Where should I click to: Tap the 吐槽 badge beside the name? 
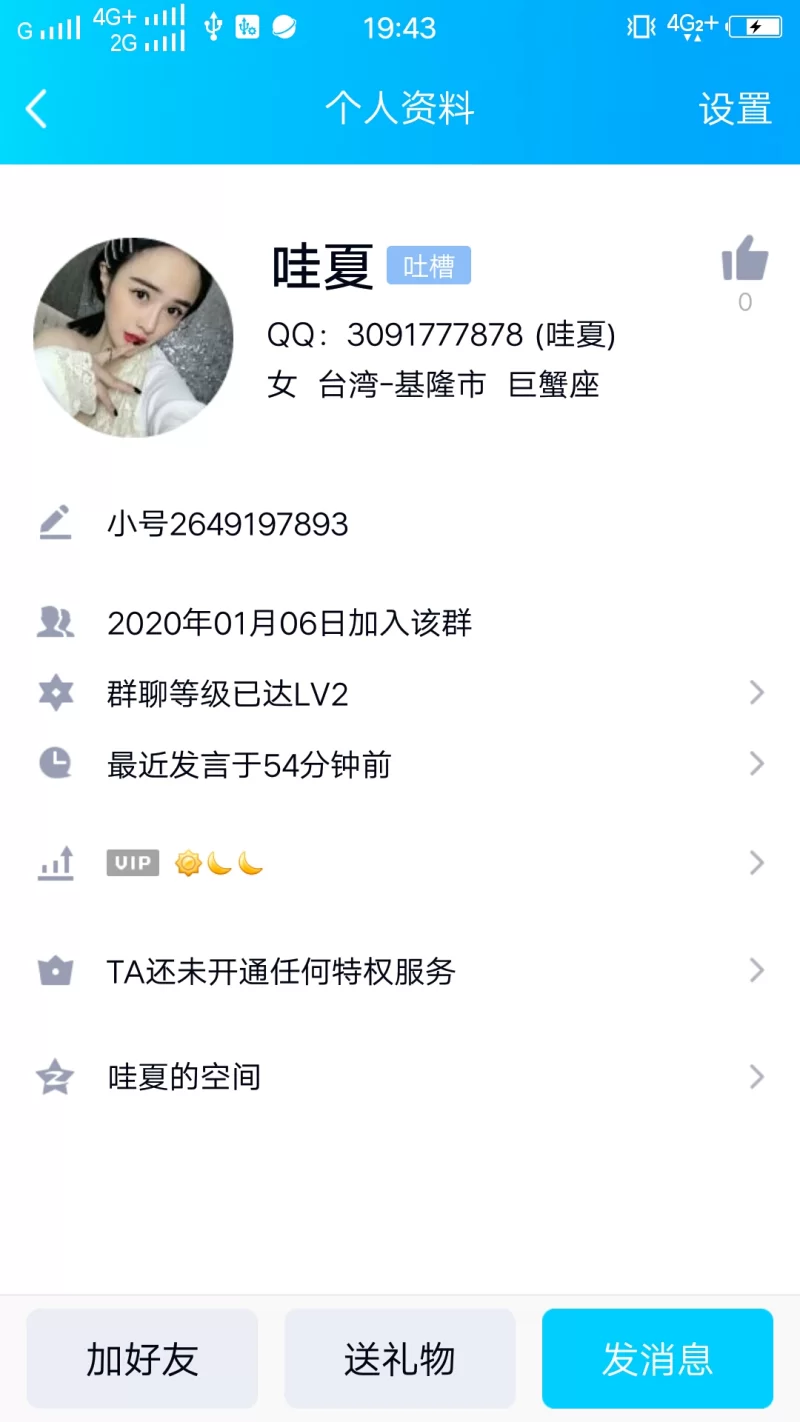429,266
